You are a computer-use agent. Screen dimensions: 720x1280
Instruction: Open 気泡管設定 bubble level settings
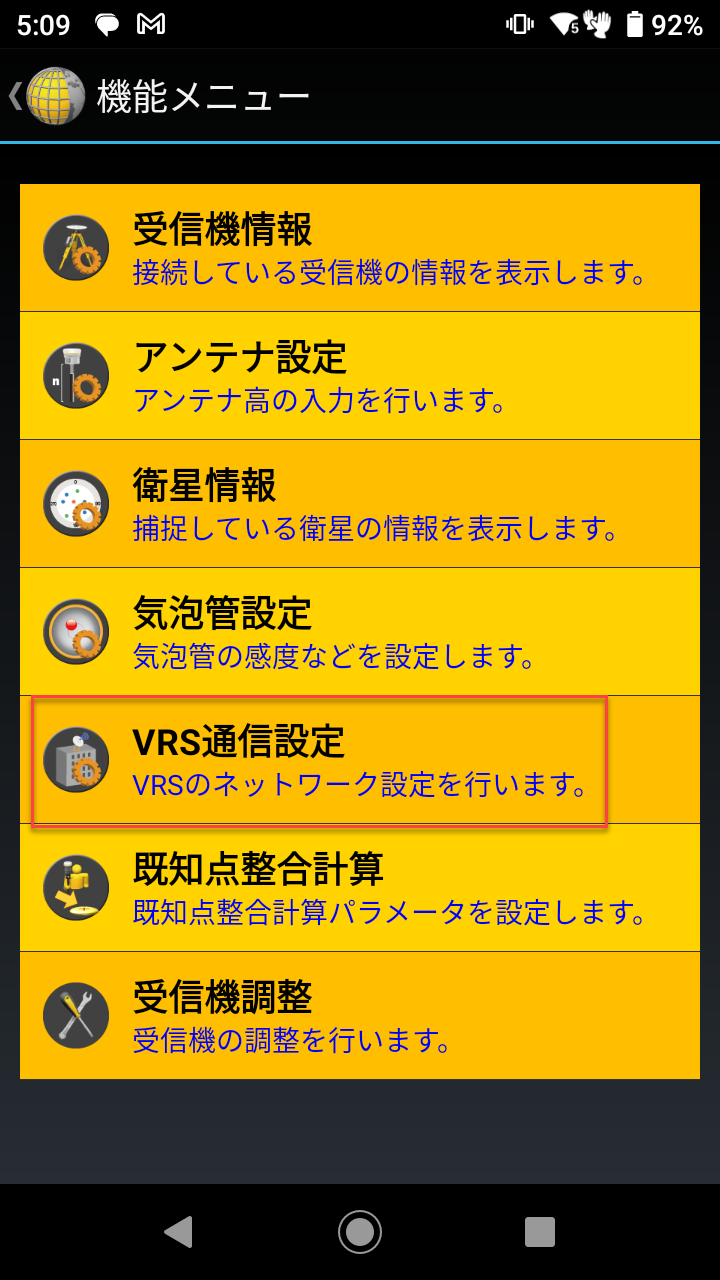coord(360,631)
